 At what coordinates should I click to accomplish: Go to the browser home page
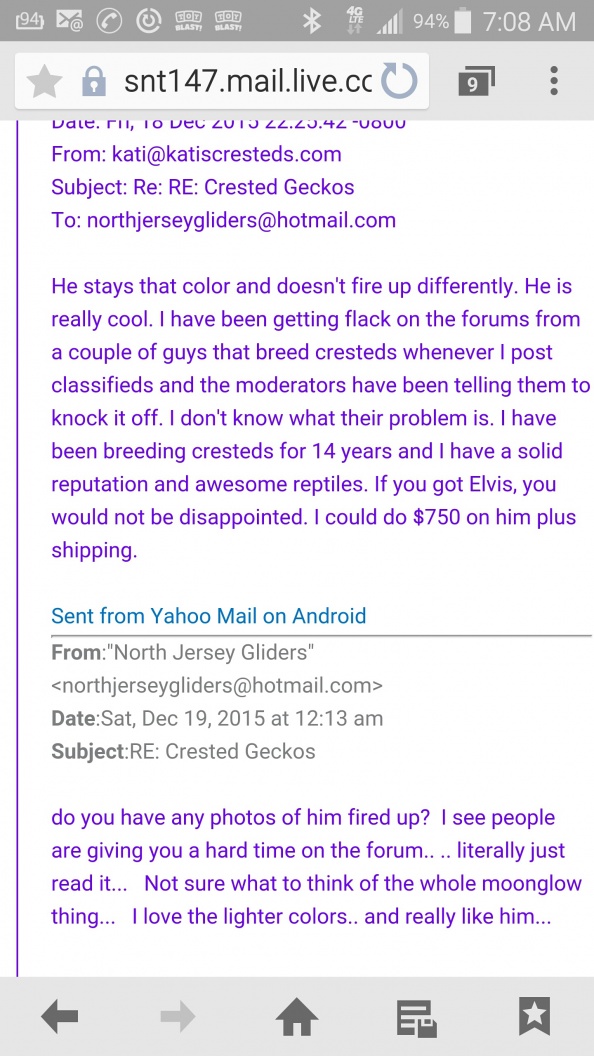[x=297, y=1016]
